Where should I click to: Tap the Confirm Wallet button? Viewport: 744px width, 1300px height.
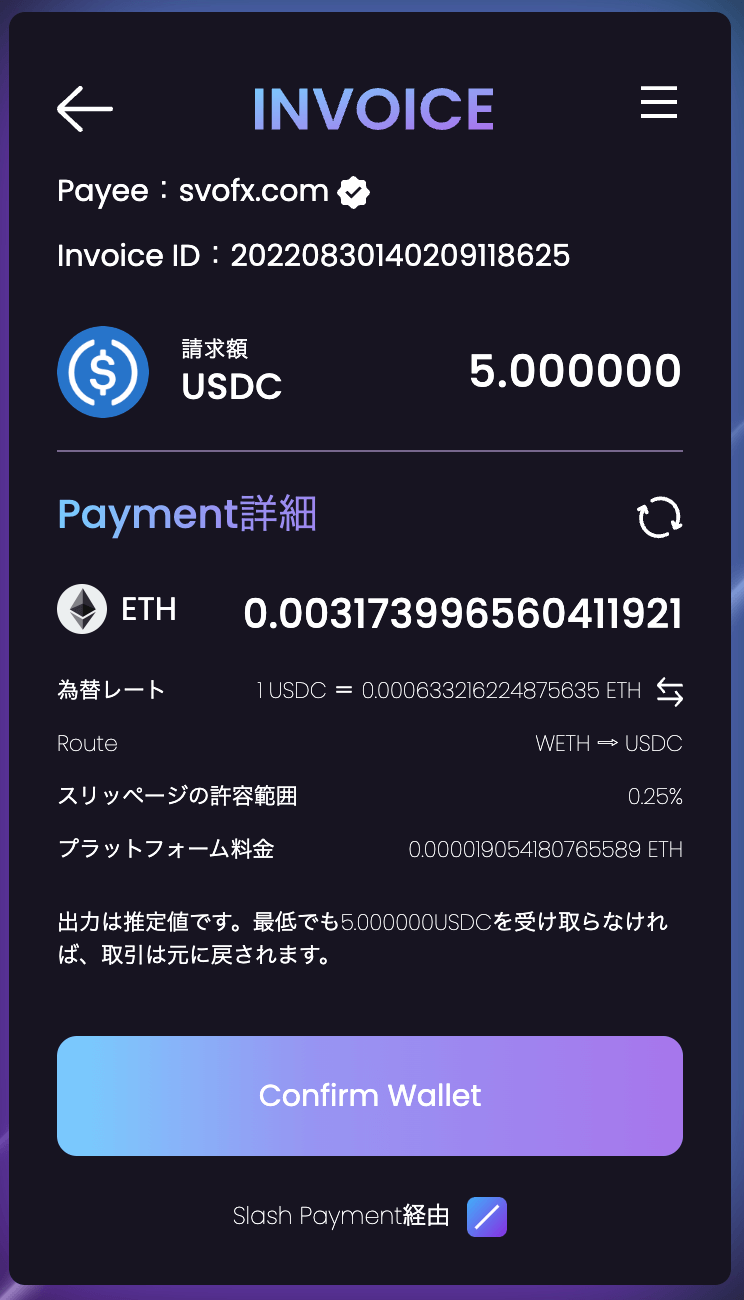(x=370, y=1096)
